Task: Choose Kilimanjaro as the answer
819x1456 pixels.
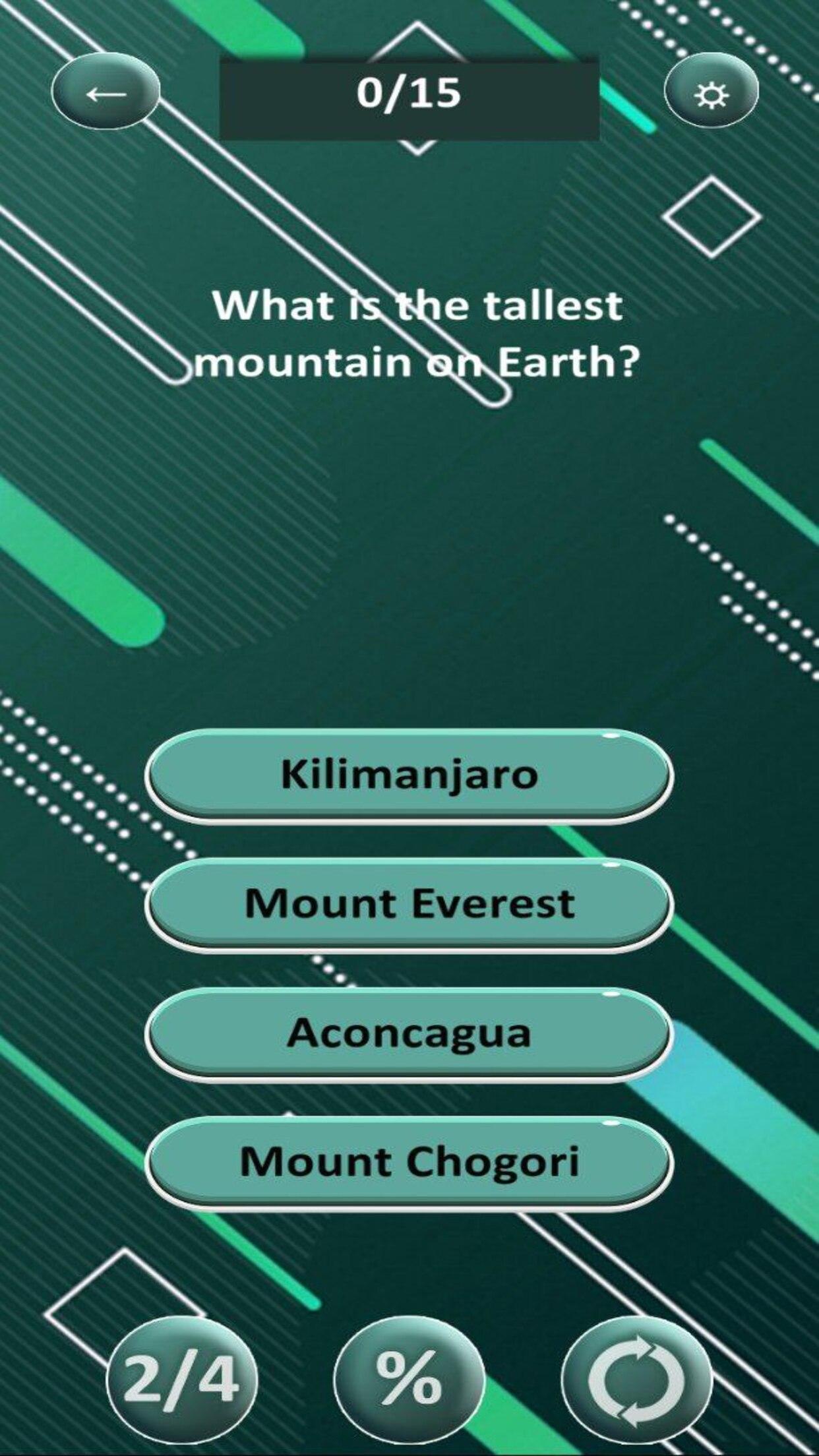Action: click(409, 776)
